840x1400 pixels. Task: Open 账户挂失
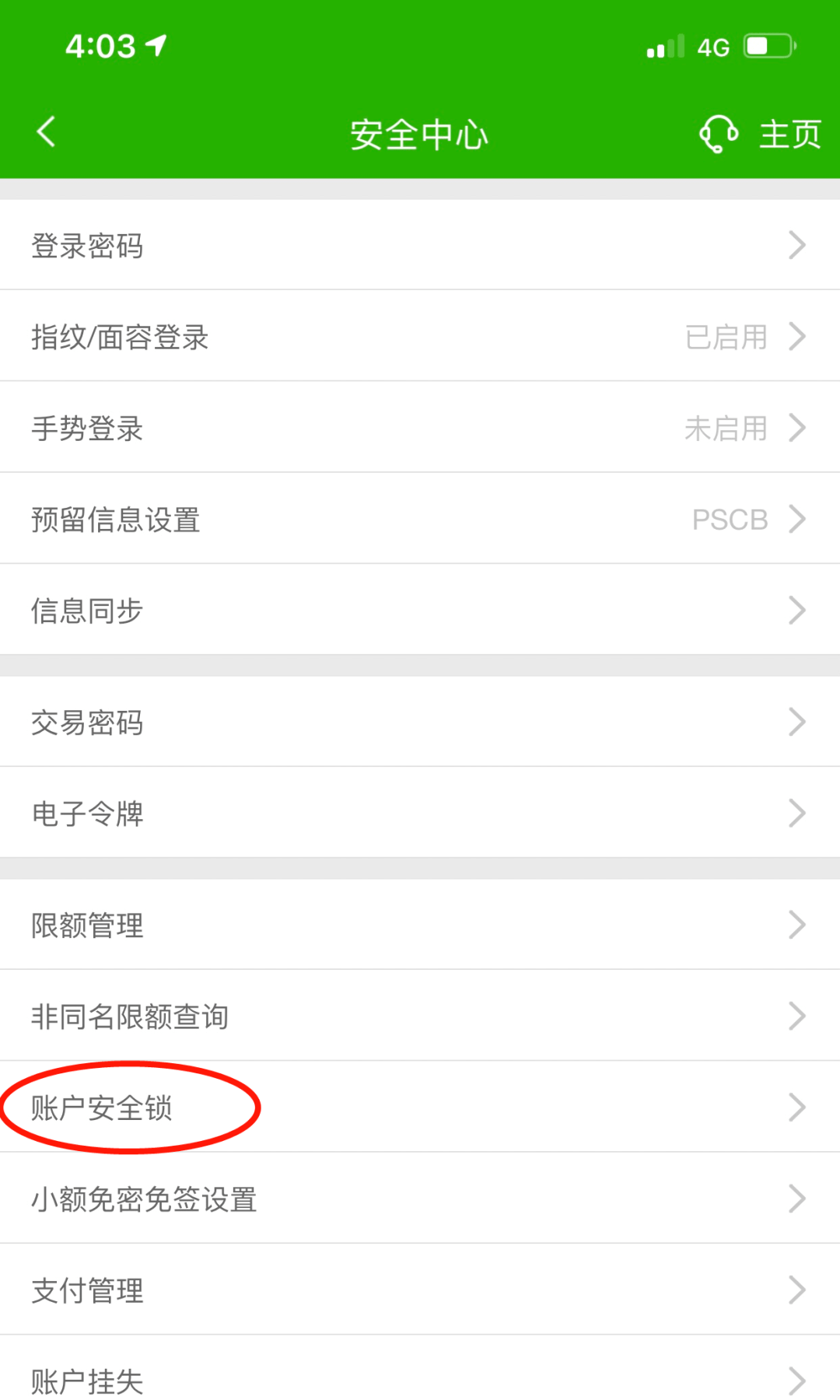pos(420,1368)
